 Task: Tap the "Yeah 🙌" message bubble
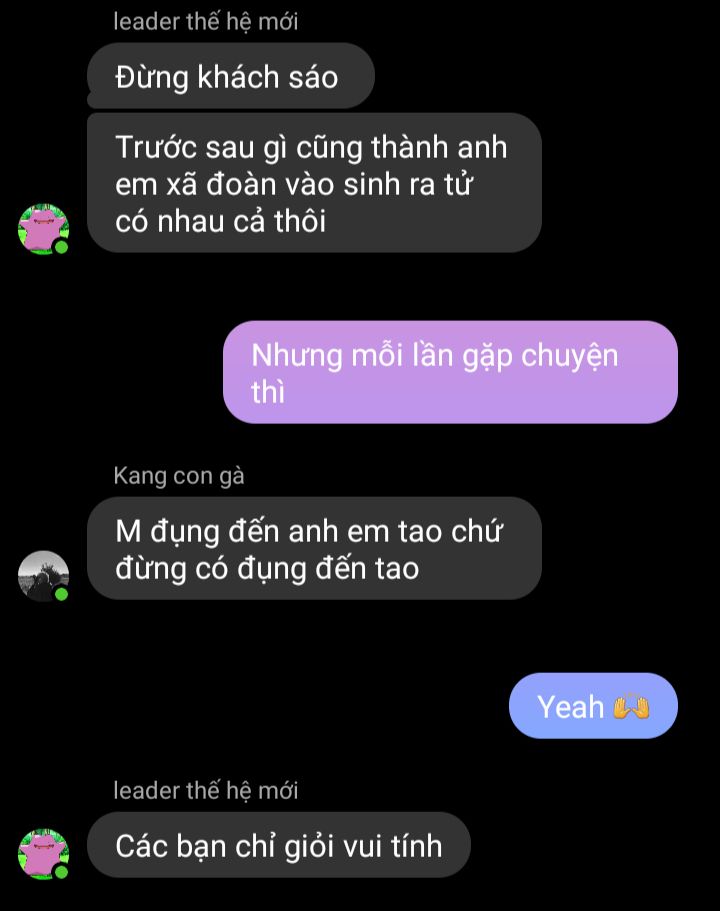[593, 706]
